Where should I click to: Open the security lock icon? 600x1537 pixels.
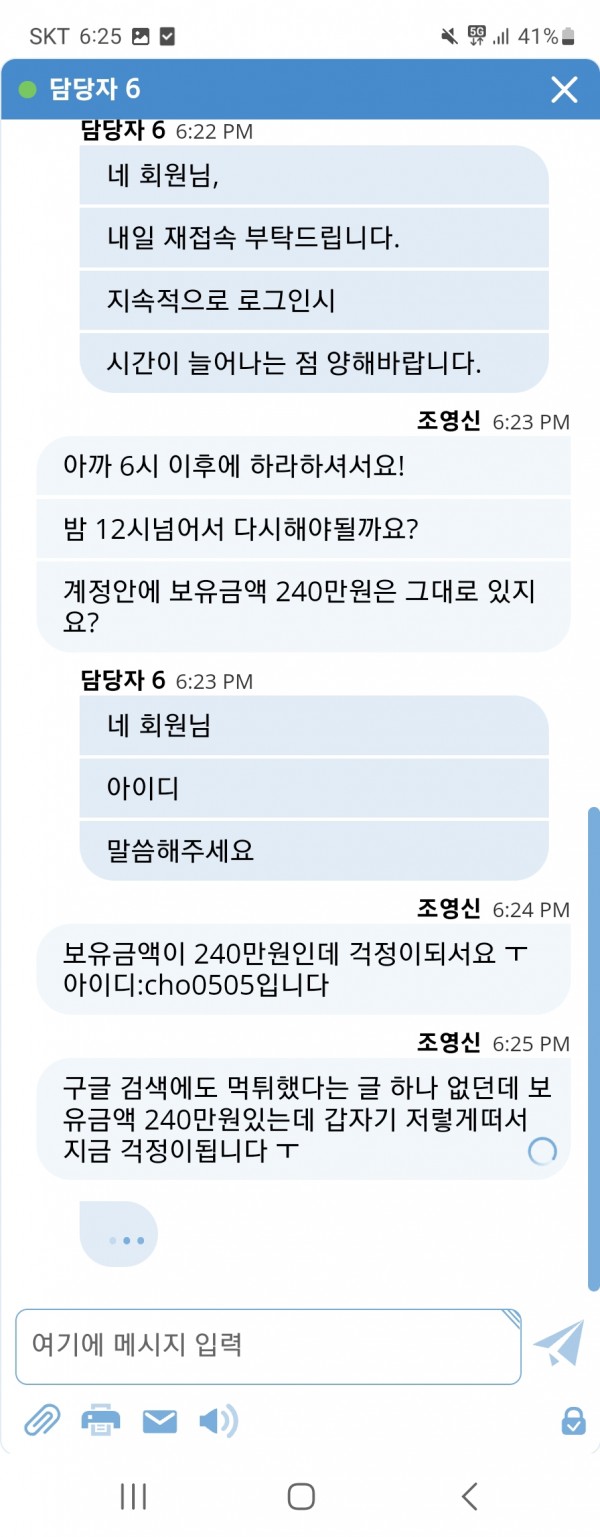pos(573,1421)
